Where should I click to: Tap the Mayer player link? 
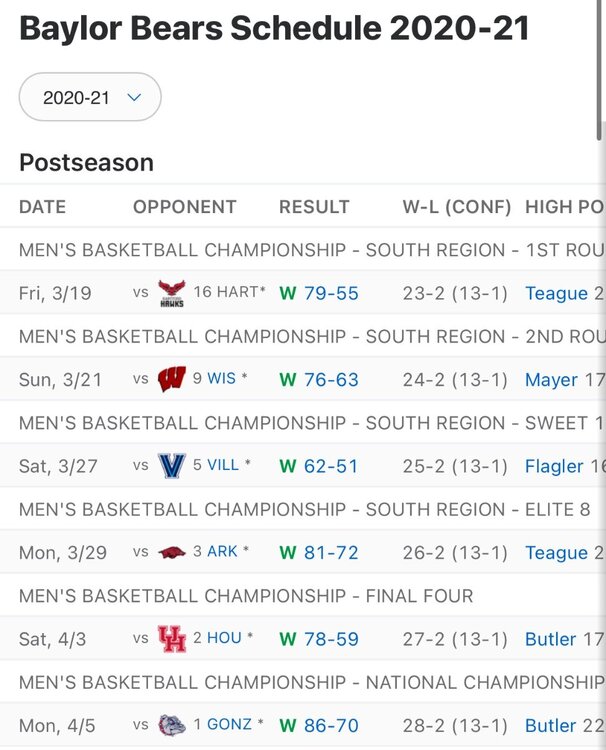[551, 380]
